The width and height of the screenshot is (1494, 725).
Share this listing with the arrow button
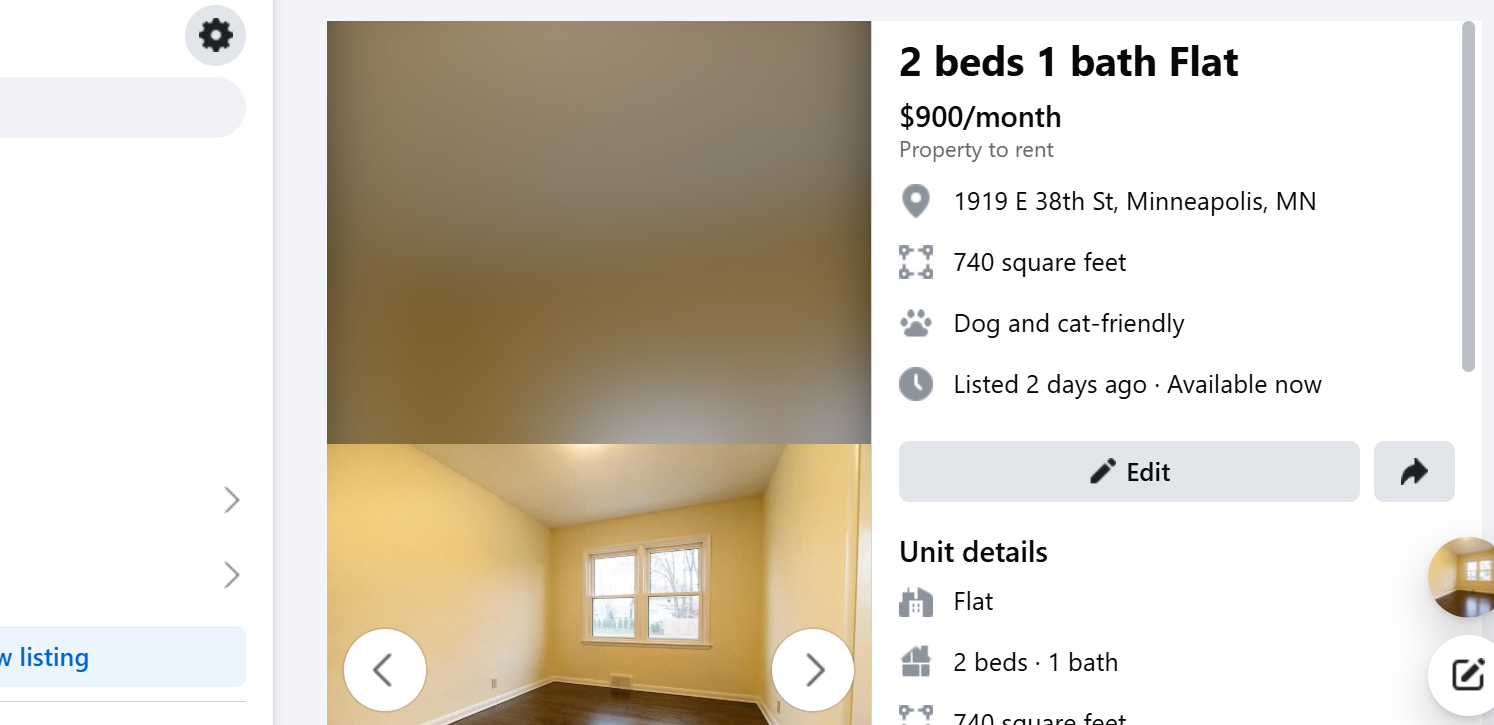click(x=1414, y=471)
